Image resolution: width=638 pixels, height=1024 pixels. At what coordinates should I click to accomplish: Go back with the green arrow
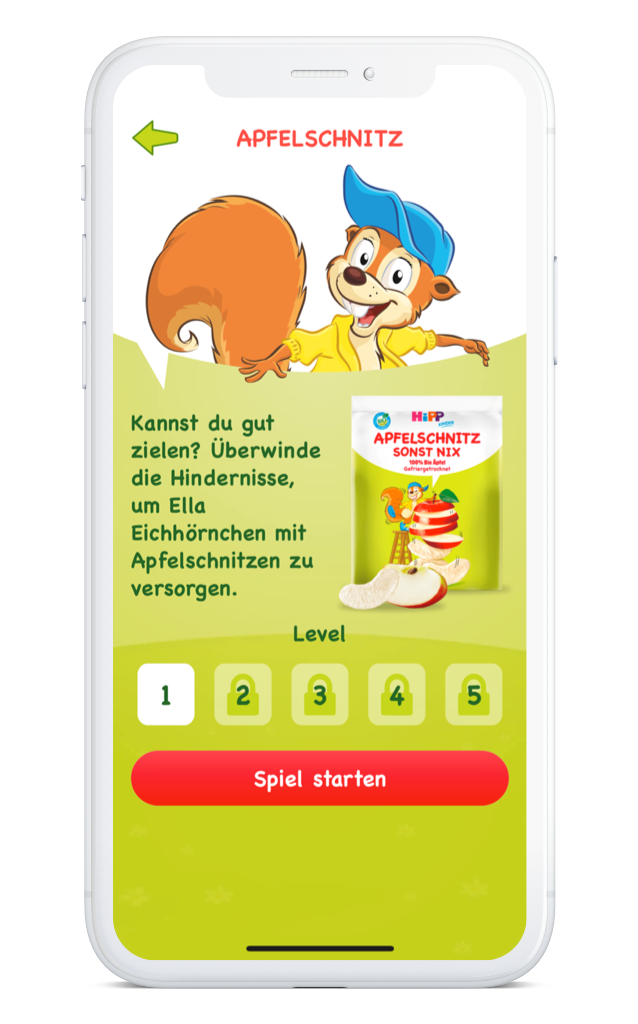tap(155, 138)
